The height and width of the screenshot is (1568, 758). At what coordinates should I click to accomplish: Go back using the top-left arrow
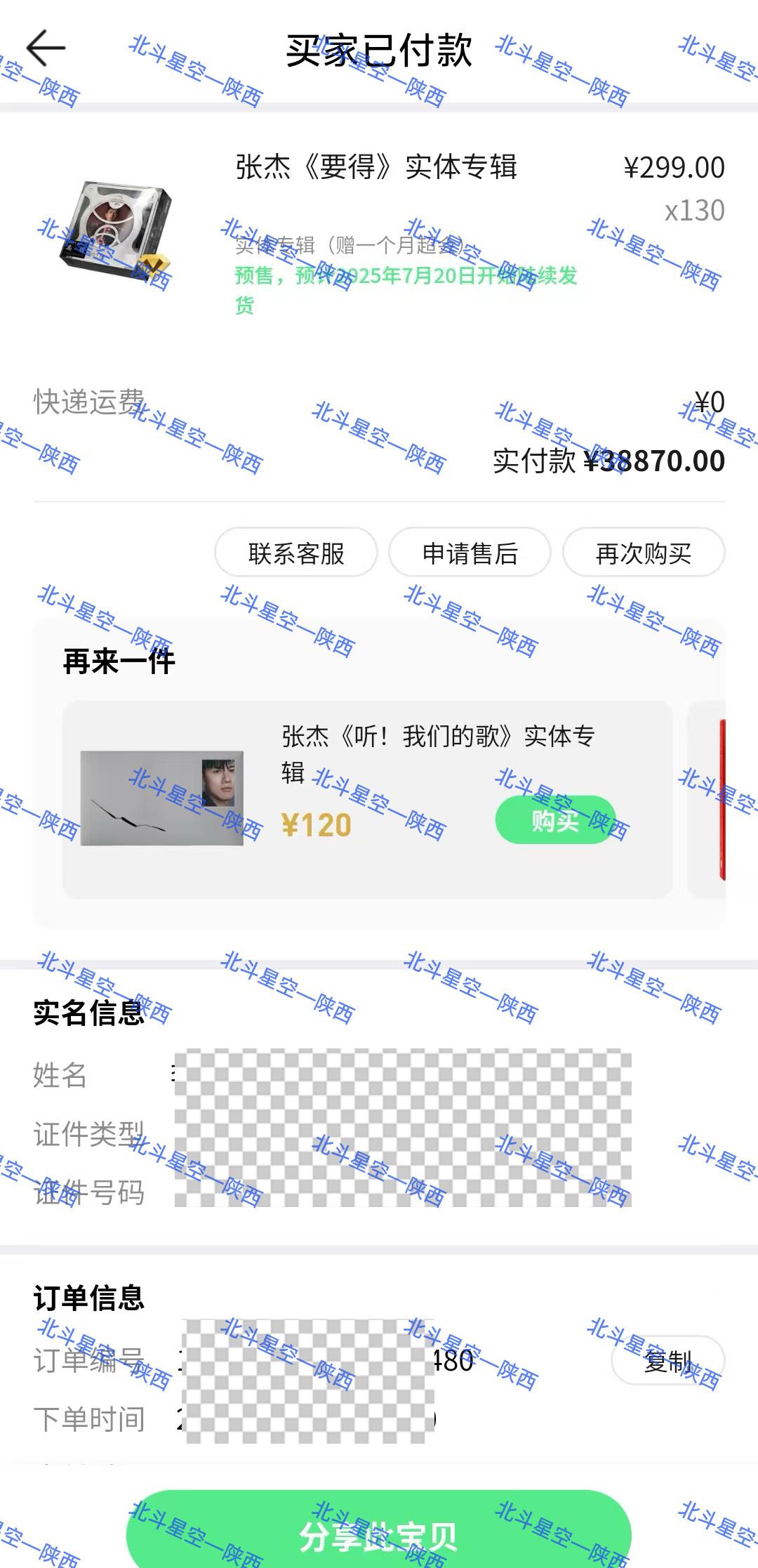click(46, 48)
